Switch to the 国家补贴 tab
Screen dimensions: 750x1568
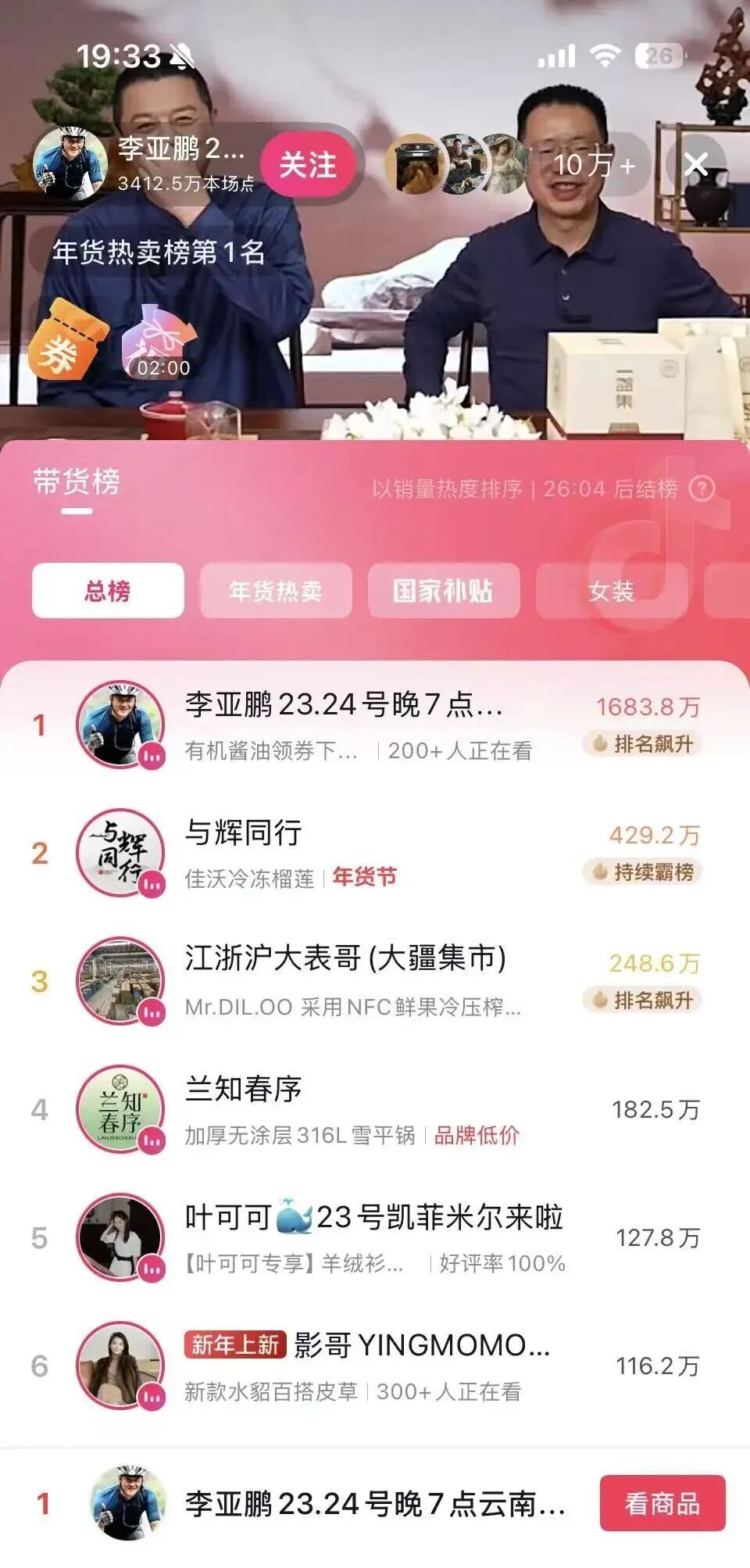(x=445, y=592)
